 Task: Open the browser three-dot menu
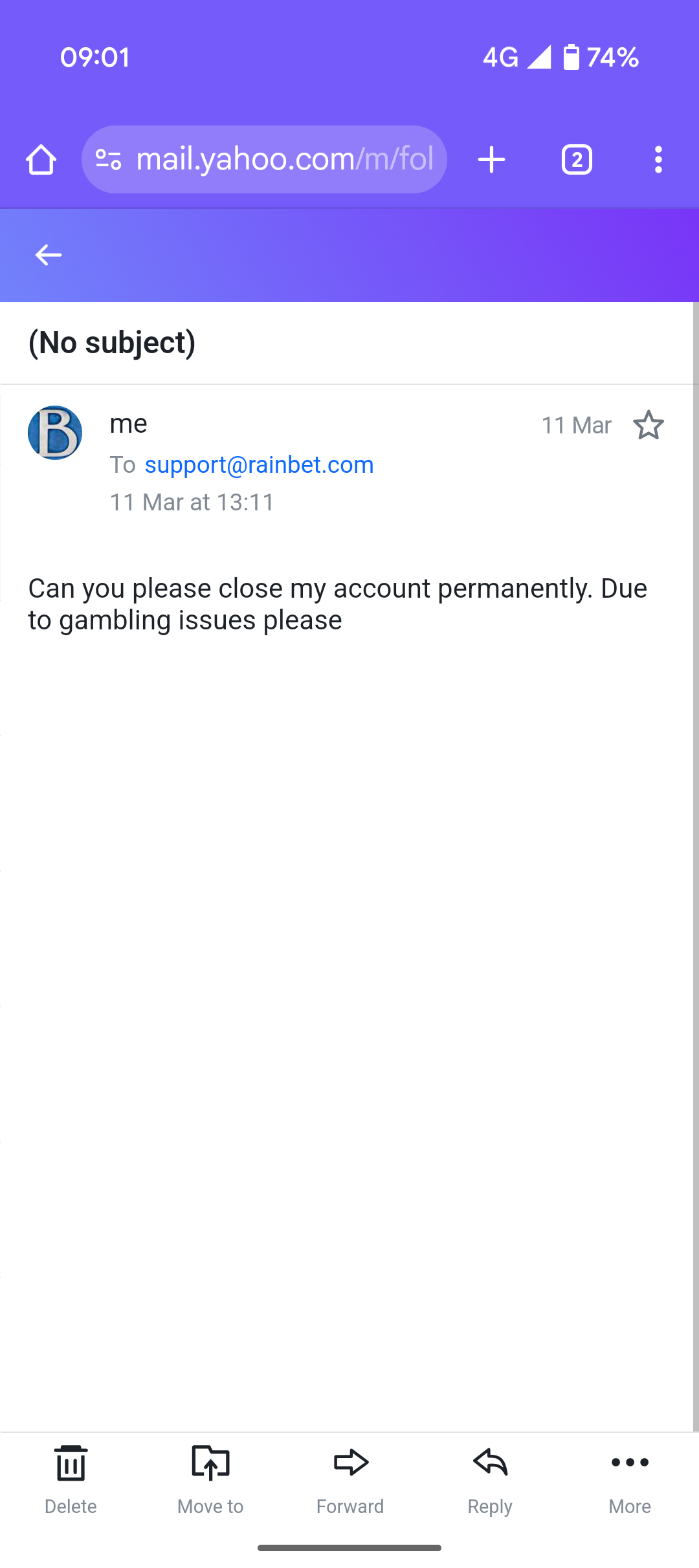tap(658, 160)
